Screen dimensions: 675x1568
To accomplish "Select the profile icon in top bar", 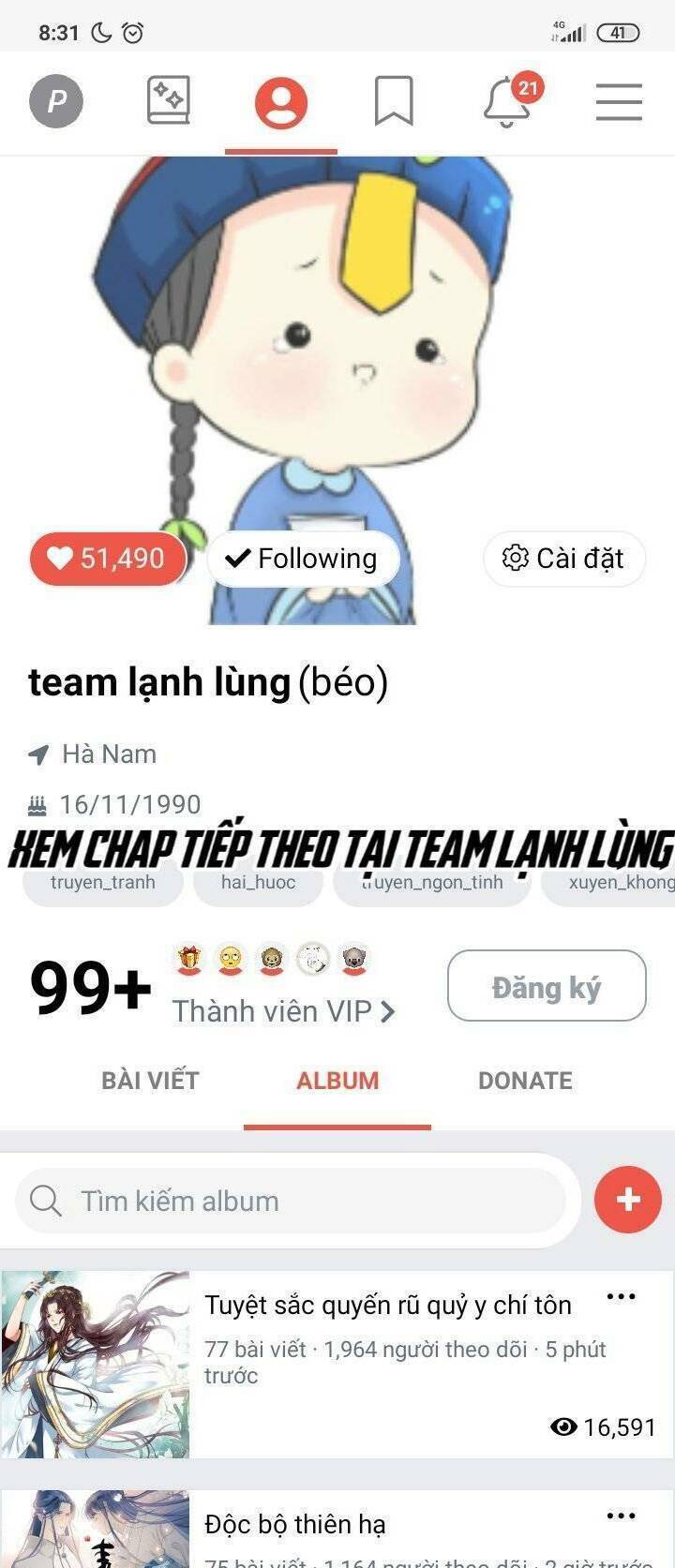I will pyautogui.click(x=278, y=103).
